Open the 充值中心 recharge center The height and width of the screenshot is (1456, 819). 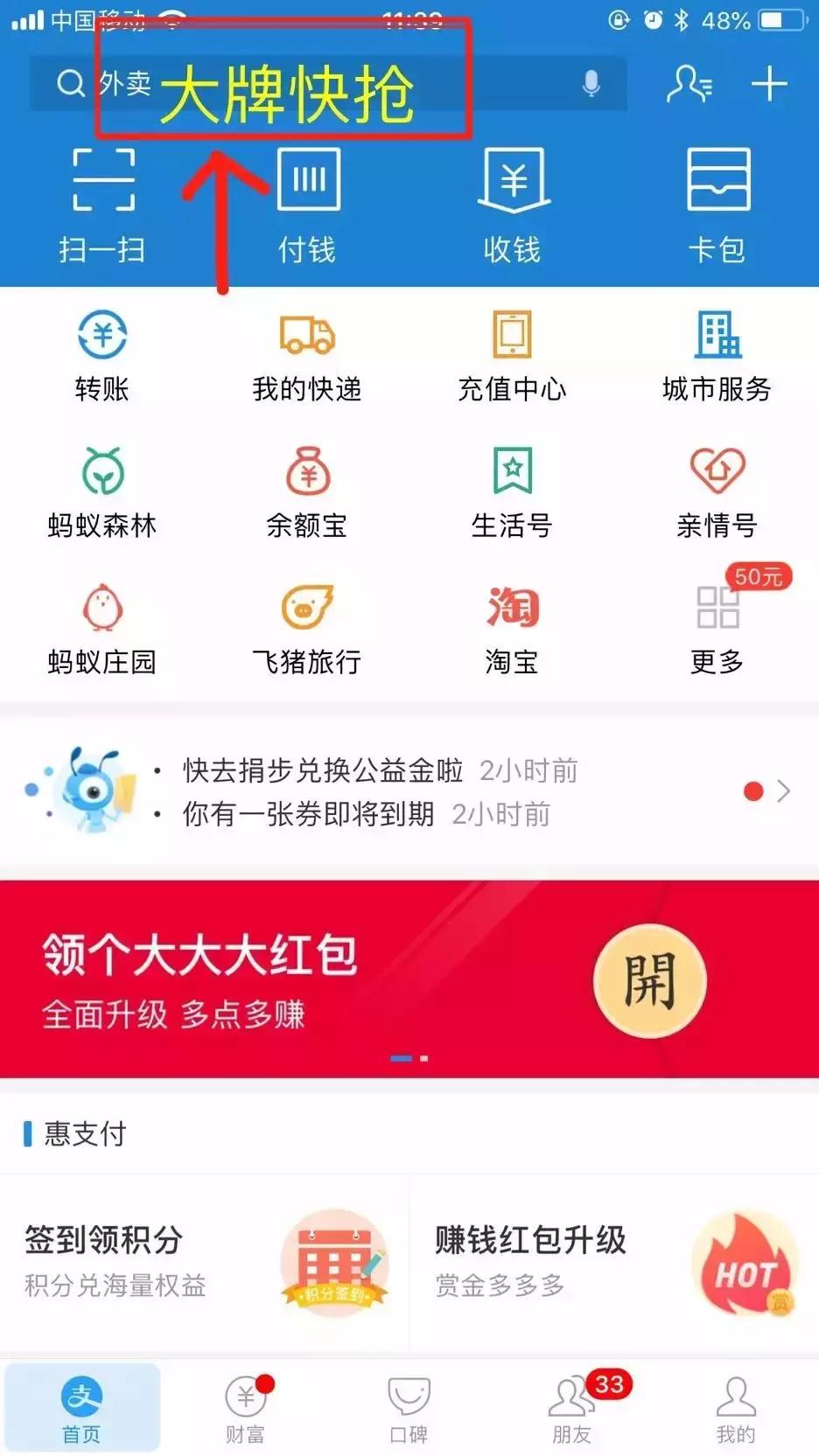click(x=512, y=354)
